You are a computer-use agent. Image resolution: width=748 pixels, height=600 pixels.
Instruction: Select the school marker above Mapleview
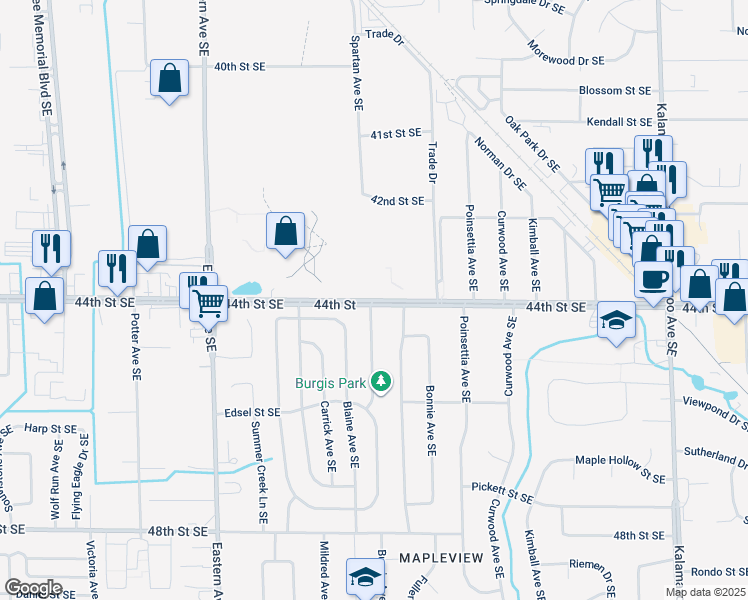pyautogui.click(x=365, y=576)
